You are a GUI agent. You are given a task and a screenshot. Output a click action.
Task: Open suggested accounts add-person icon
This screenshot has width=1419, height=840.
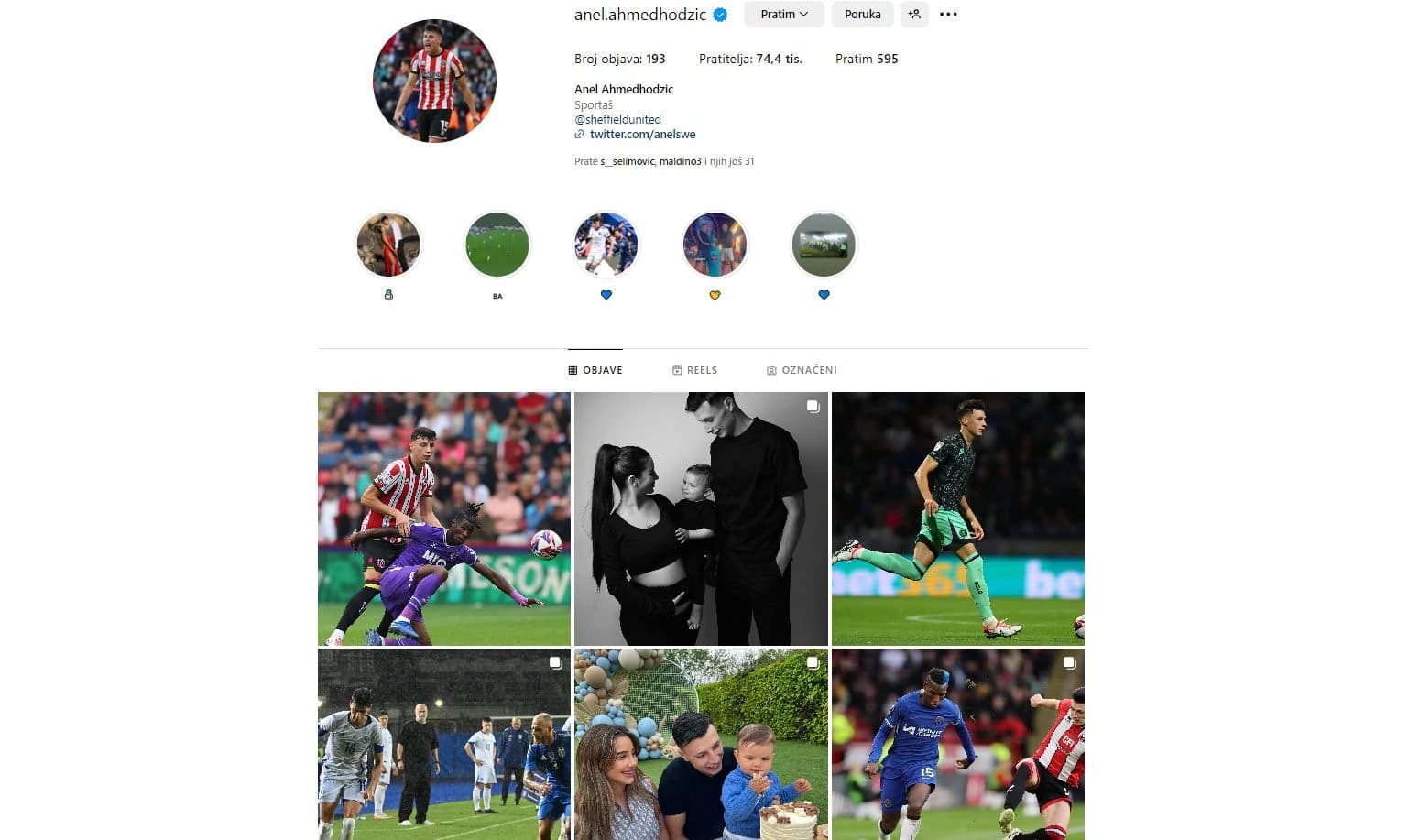coord(914,15)
